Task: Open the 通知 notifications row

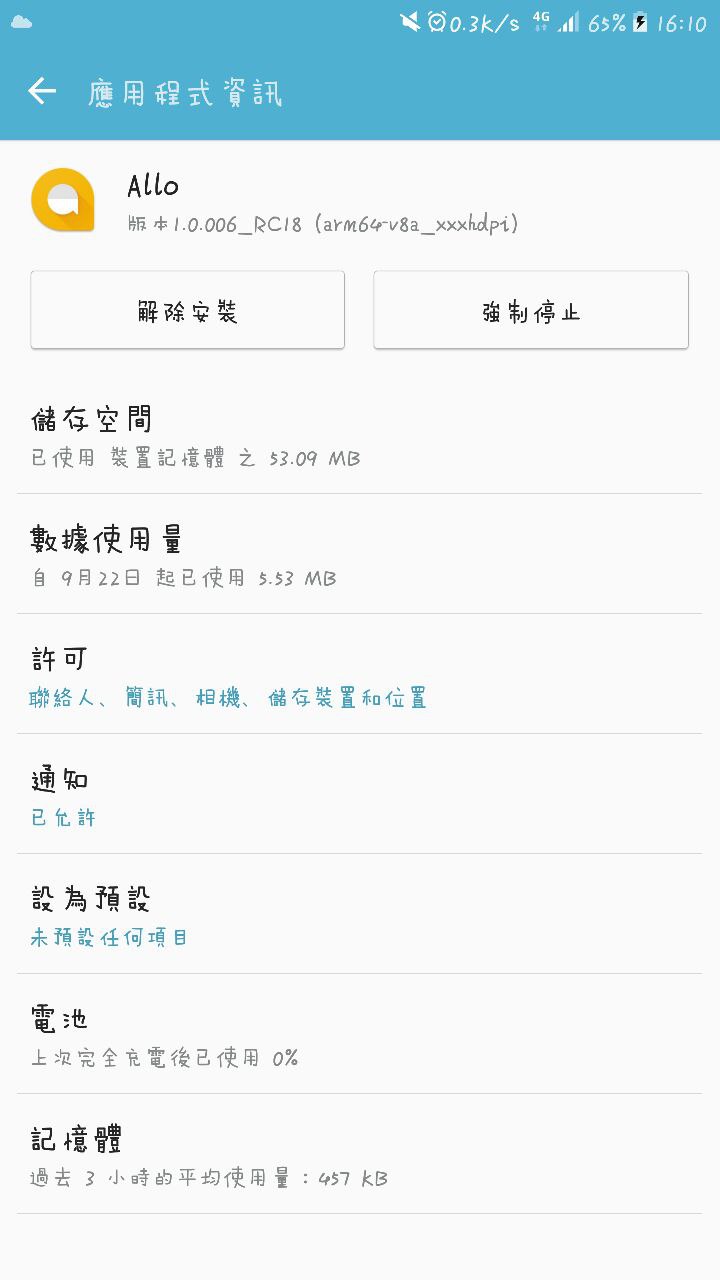Action: (360, 796)
